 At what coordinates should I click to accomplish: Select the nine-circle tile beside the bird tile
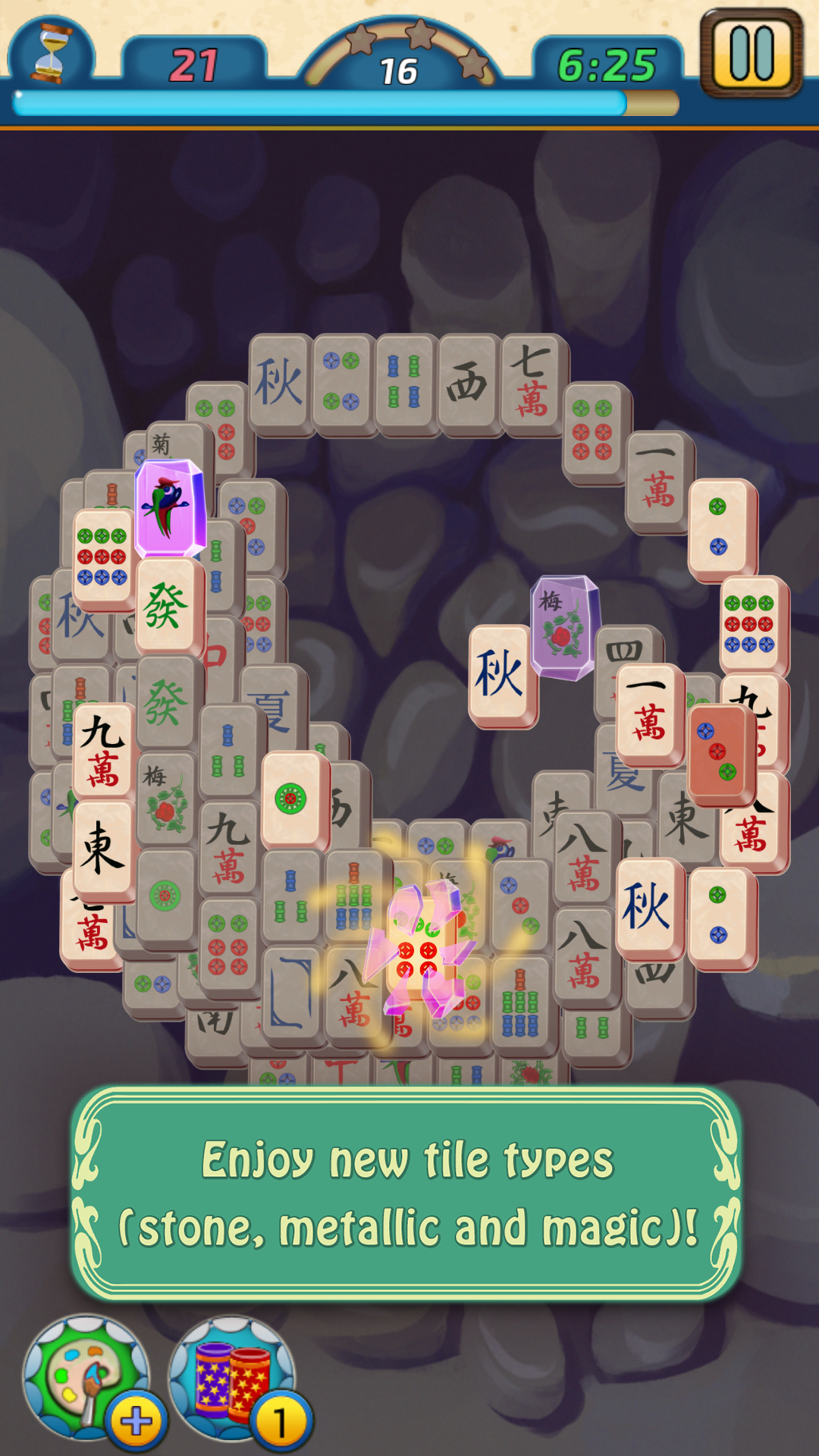[102, 557]
